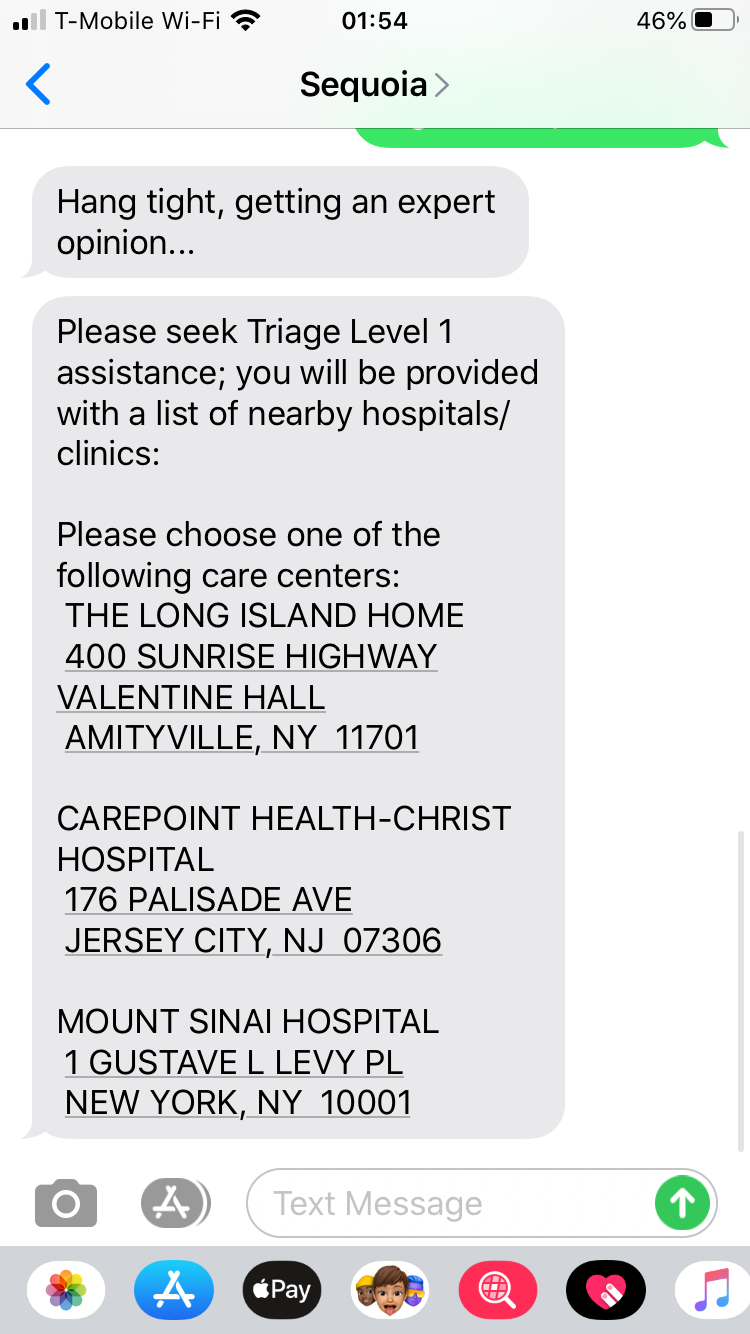The width and height of the screenshot is (750, 1334).
Task: Open the images search app
Action: pos(498,1290)
